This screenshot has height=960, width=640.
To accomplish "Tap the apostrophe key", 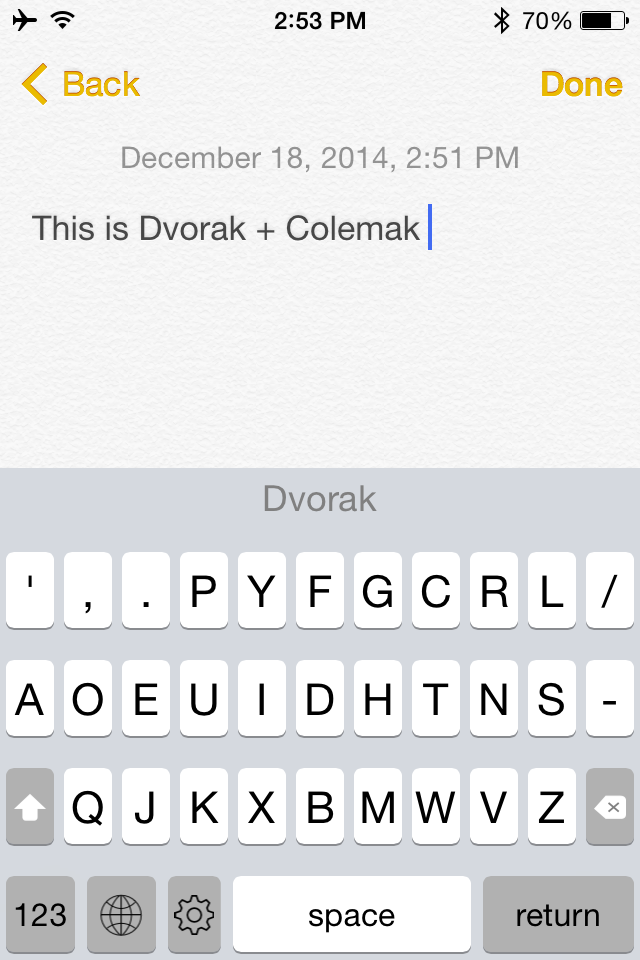I will click(30, 593).
